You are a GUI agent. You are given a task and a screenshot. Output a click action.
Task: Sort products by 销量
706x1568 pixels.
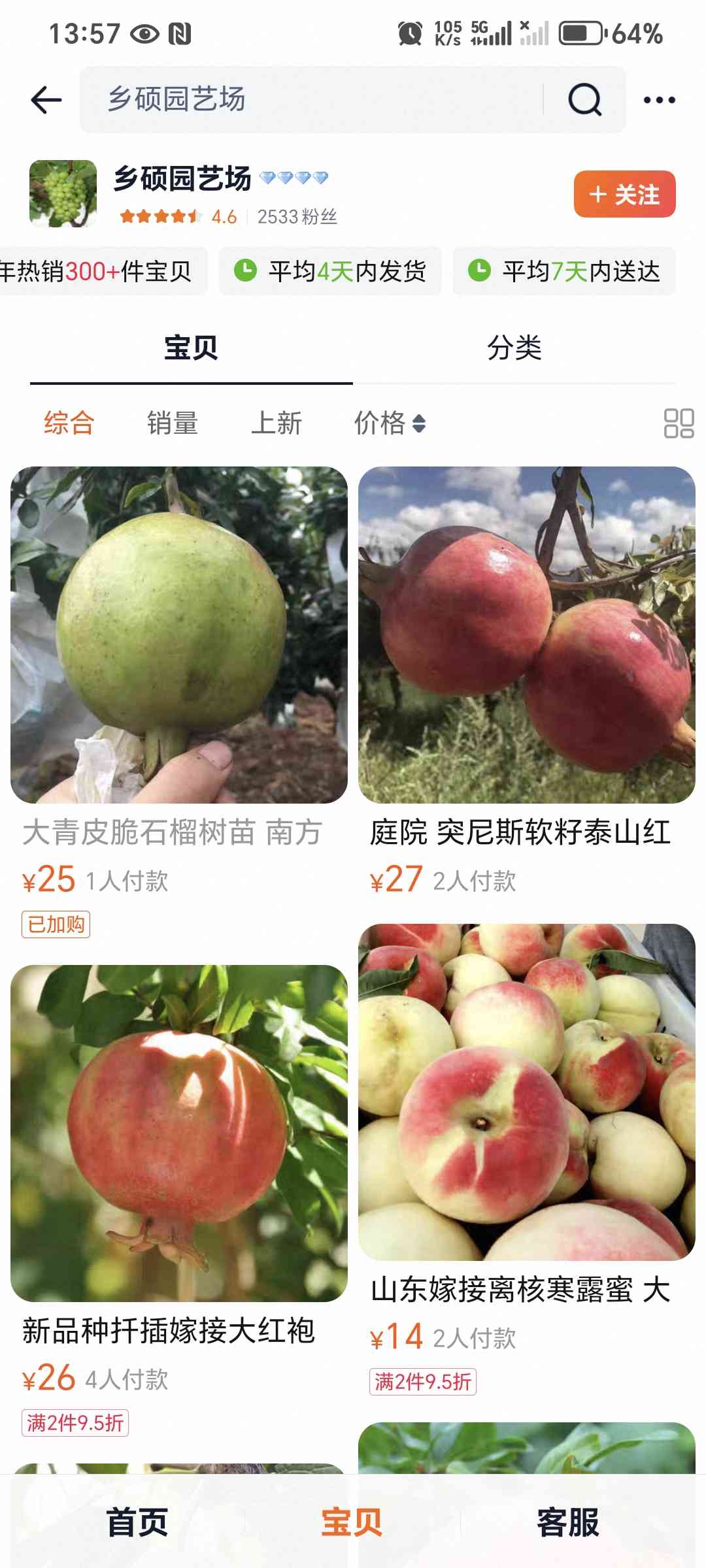pyautogui.click(x=173, y=423)
